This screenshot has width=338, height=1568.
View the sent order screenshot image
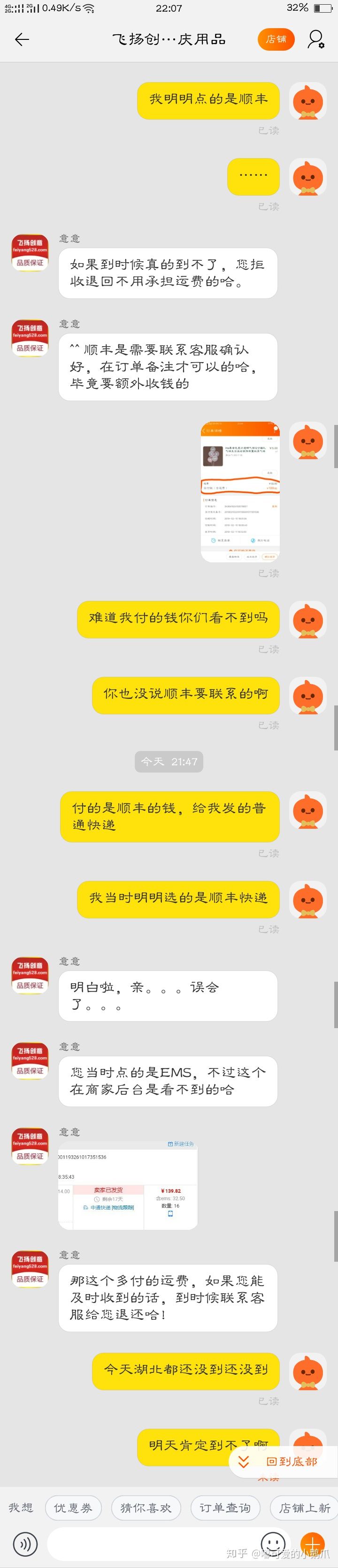(x=240, y=491)
